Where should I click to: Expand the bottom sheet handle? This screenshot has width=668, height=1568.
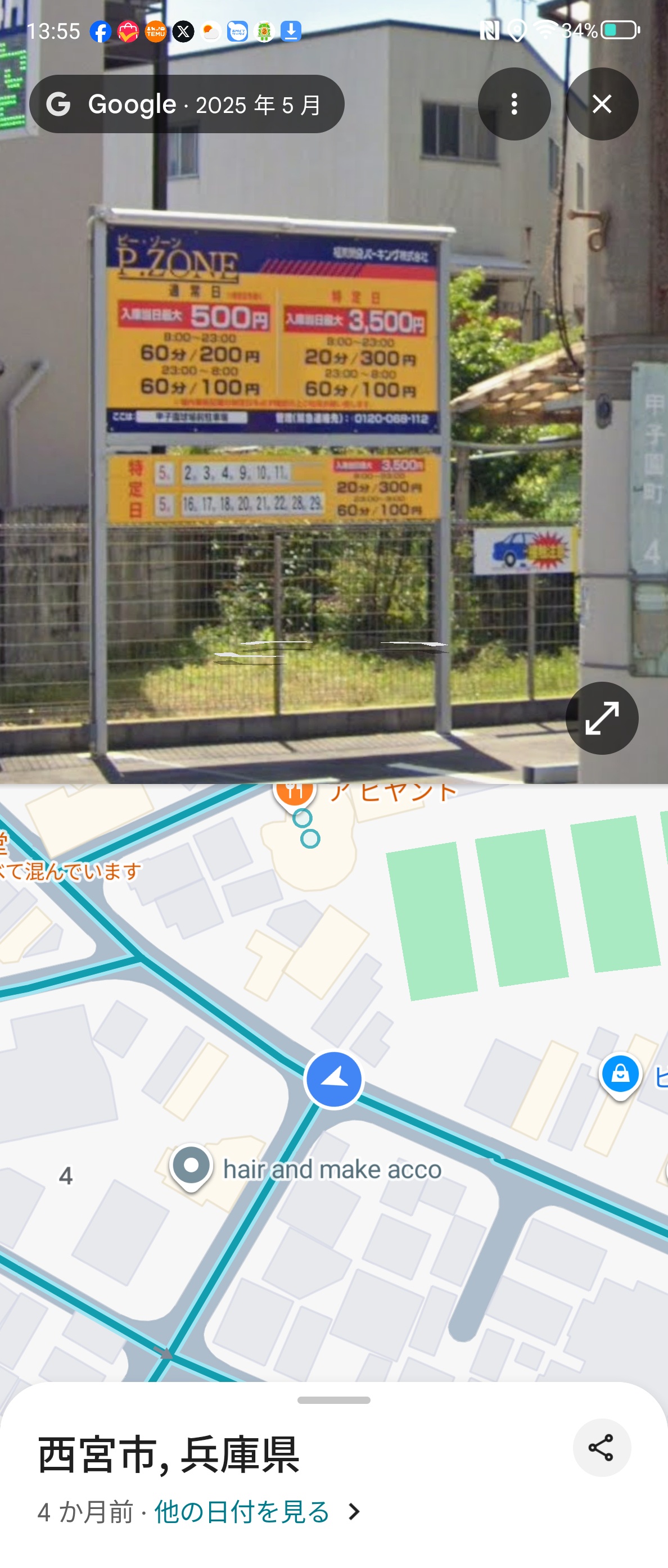click(333, 1400)
